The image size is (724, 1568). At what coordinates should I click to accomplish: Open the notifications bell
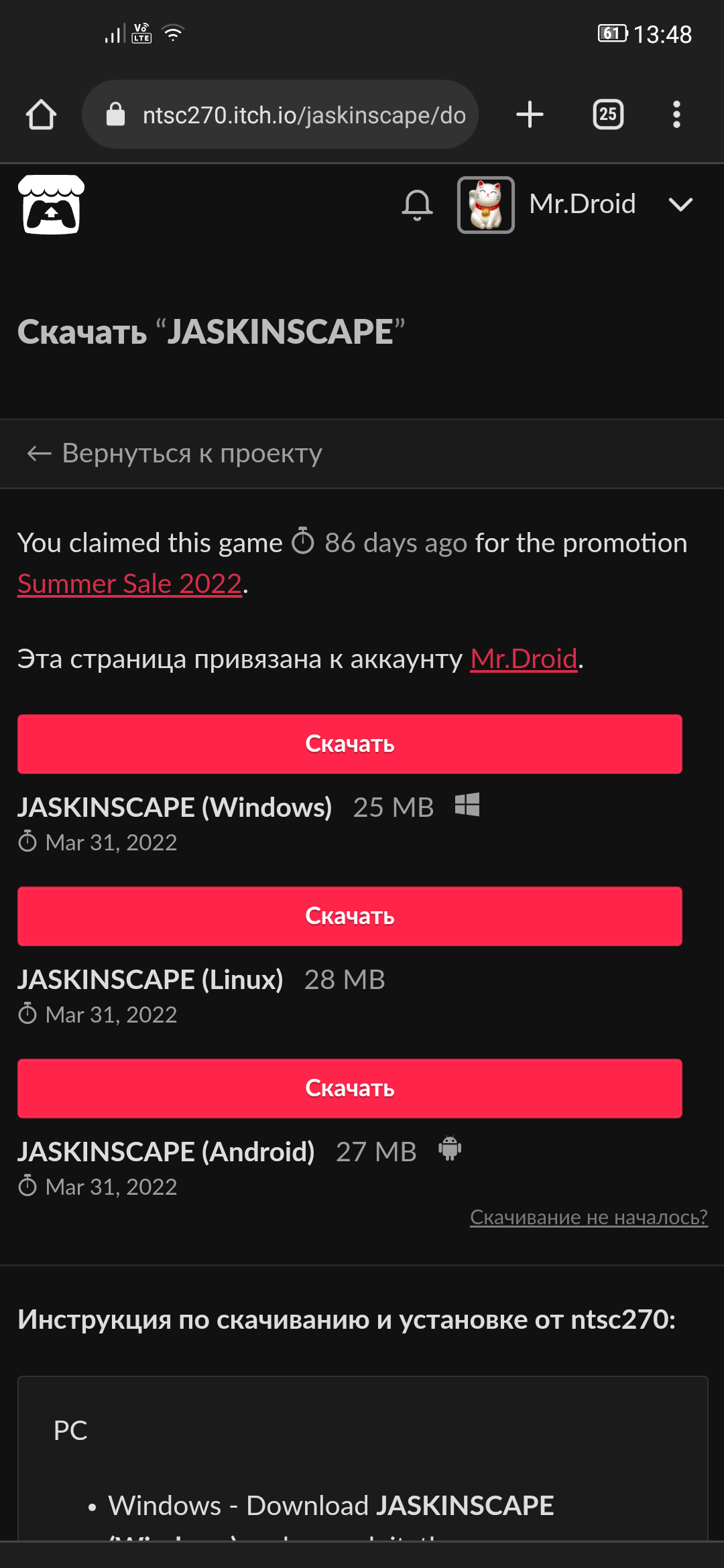click(x=417, y=204)
